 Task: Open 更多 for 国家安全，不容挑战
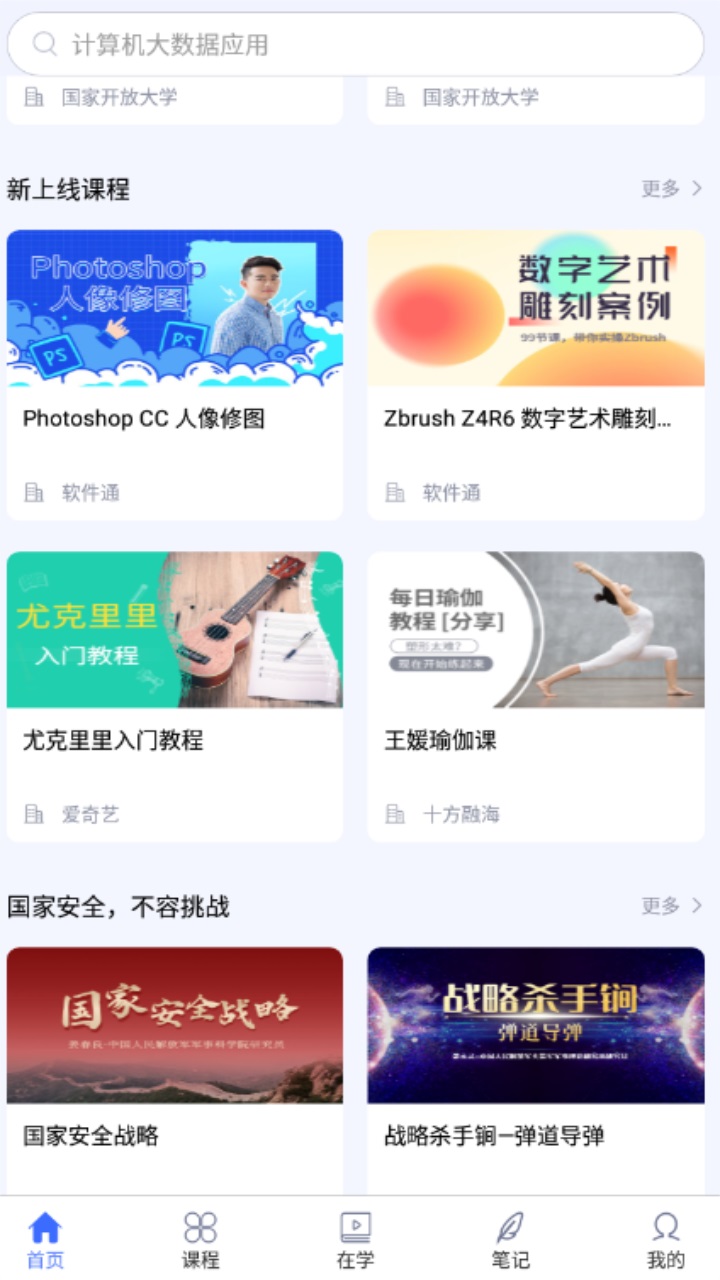[x=671, y=906]
